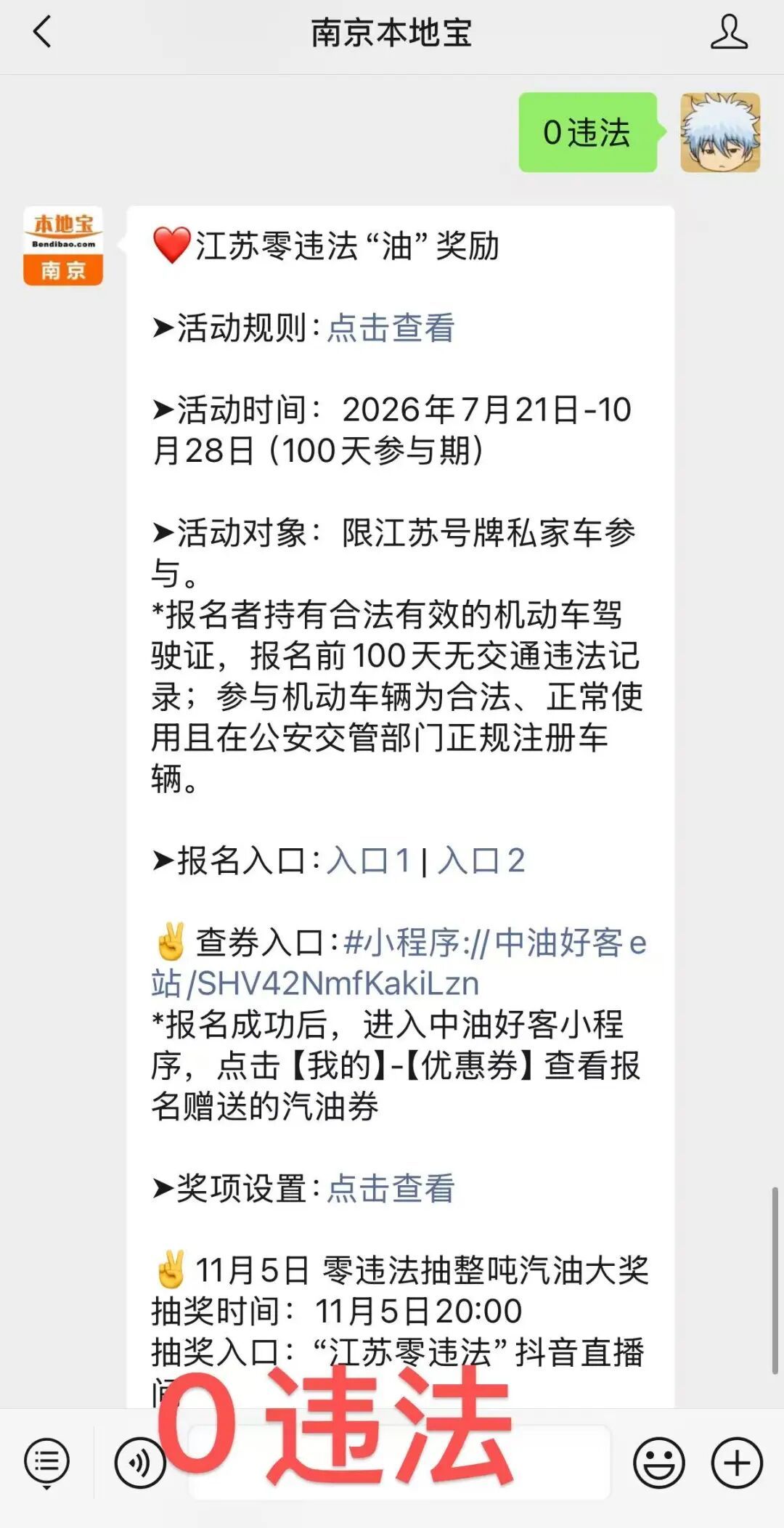
Task: Open the 点击查看 link after 奖项设置
Action: (x=391, y=1189)
